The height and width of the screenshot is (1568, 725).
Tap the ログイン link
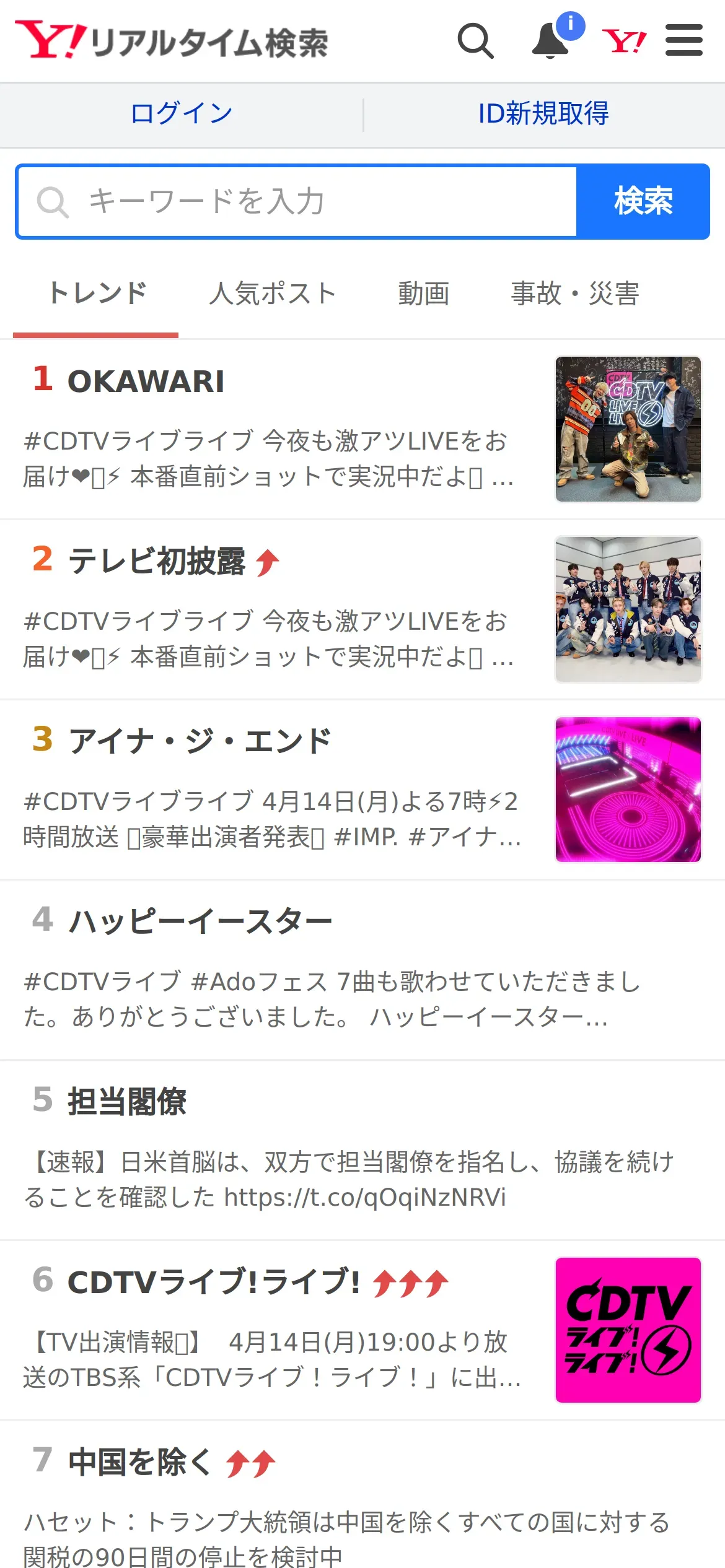click(x=182, y=113)
